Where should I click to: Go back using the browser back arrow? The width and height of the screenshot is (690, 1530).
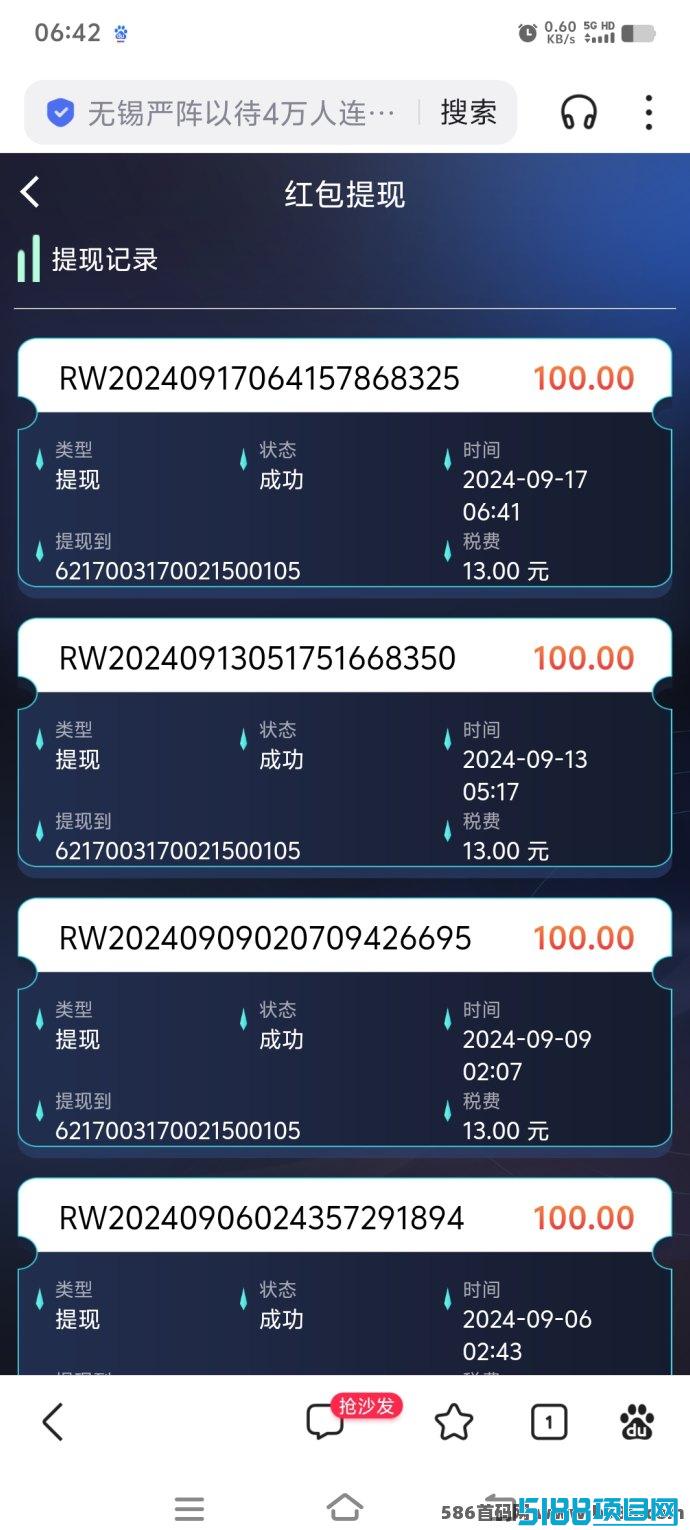pyautogui.click(x=53, y=1421)
